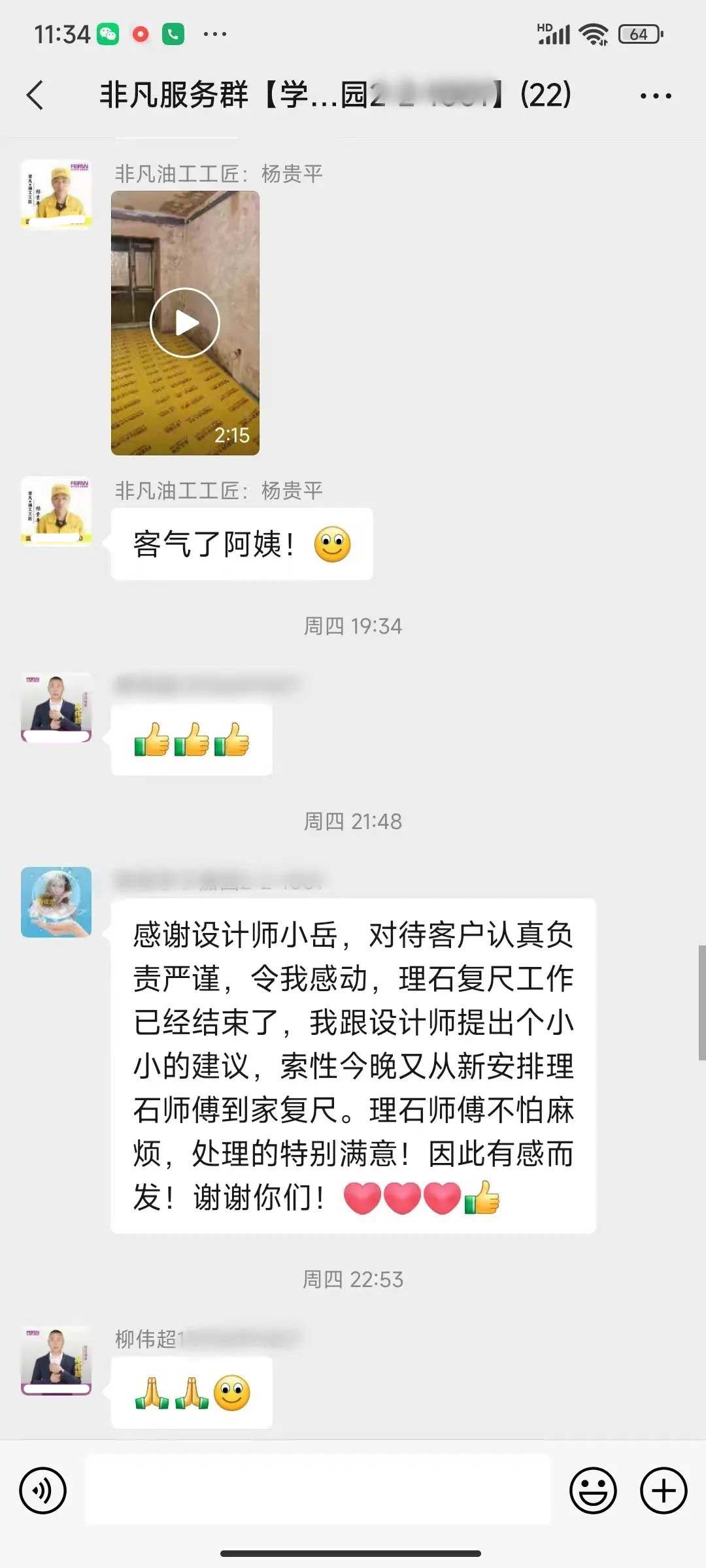Screen dimensions: 706x1568
Task: Open 柳伟超's profile avatar
Action: 56,1360
